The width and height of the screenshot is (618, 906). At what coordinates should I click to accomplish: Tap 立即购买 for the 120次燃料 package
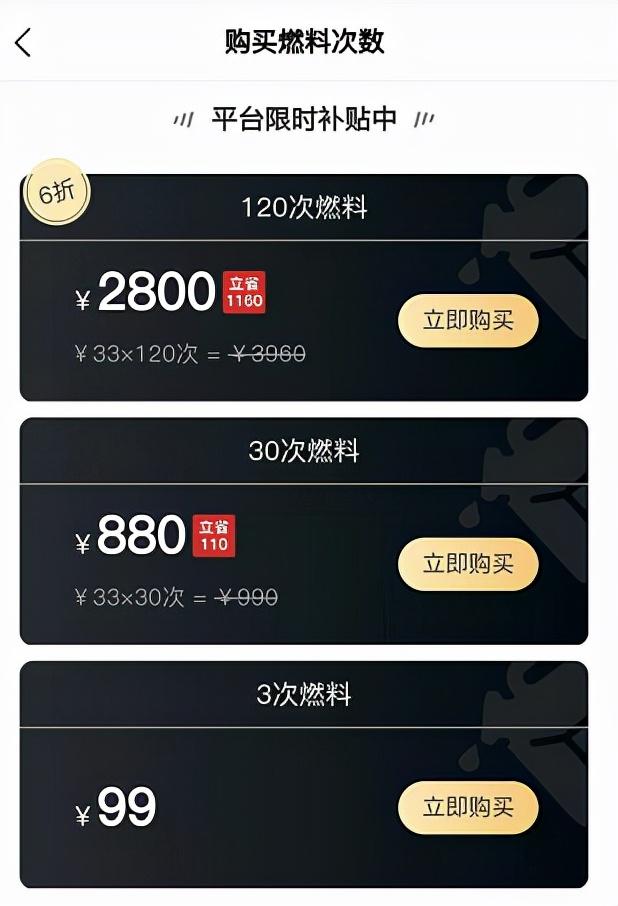(x=468, y=321)
